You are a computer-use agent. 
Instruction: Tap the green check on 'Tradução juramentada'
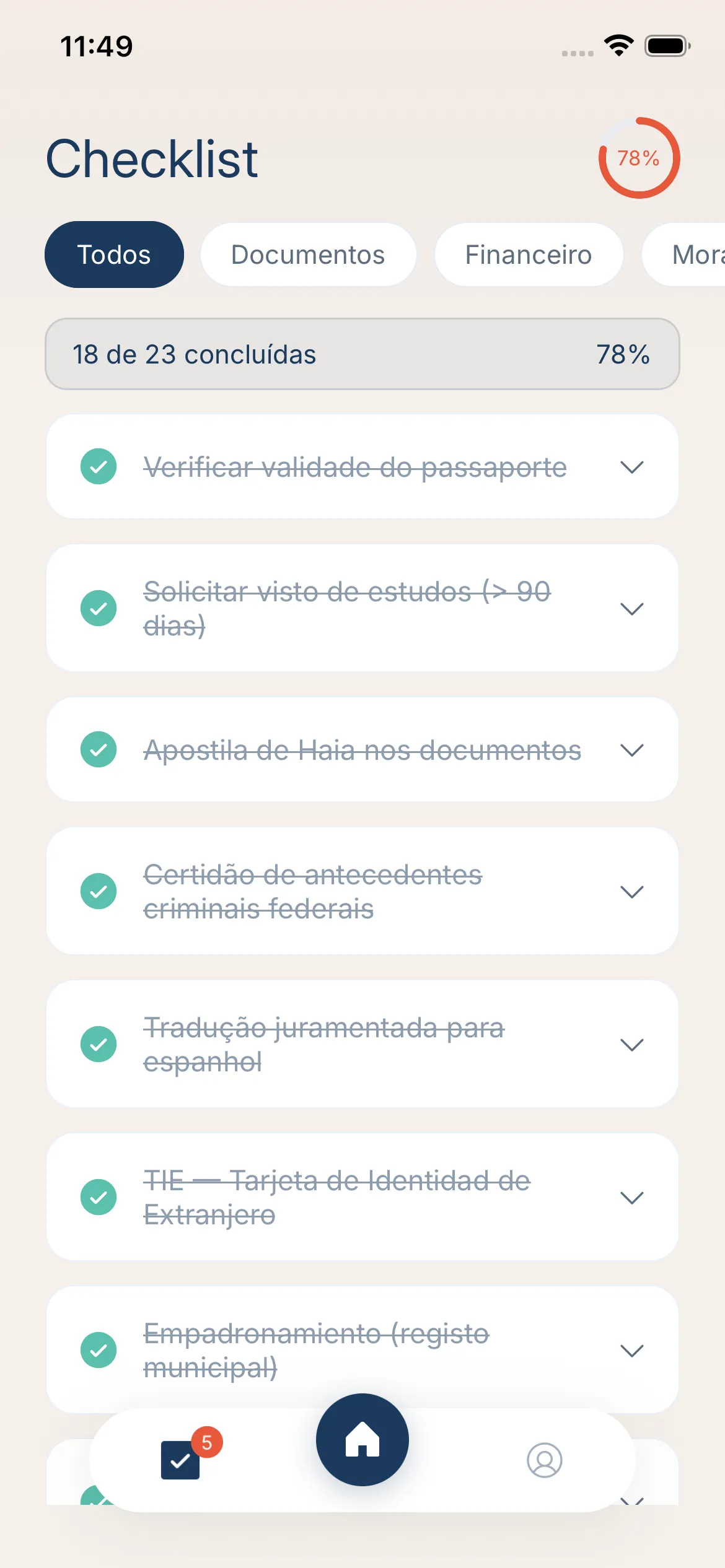click(x=99, y=1043)
